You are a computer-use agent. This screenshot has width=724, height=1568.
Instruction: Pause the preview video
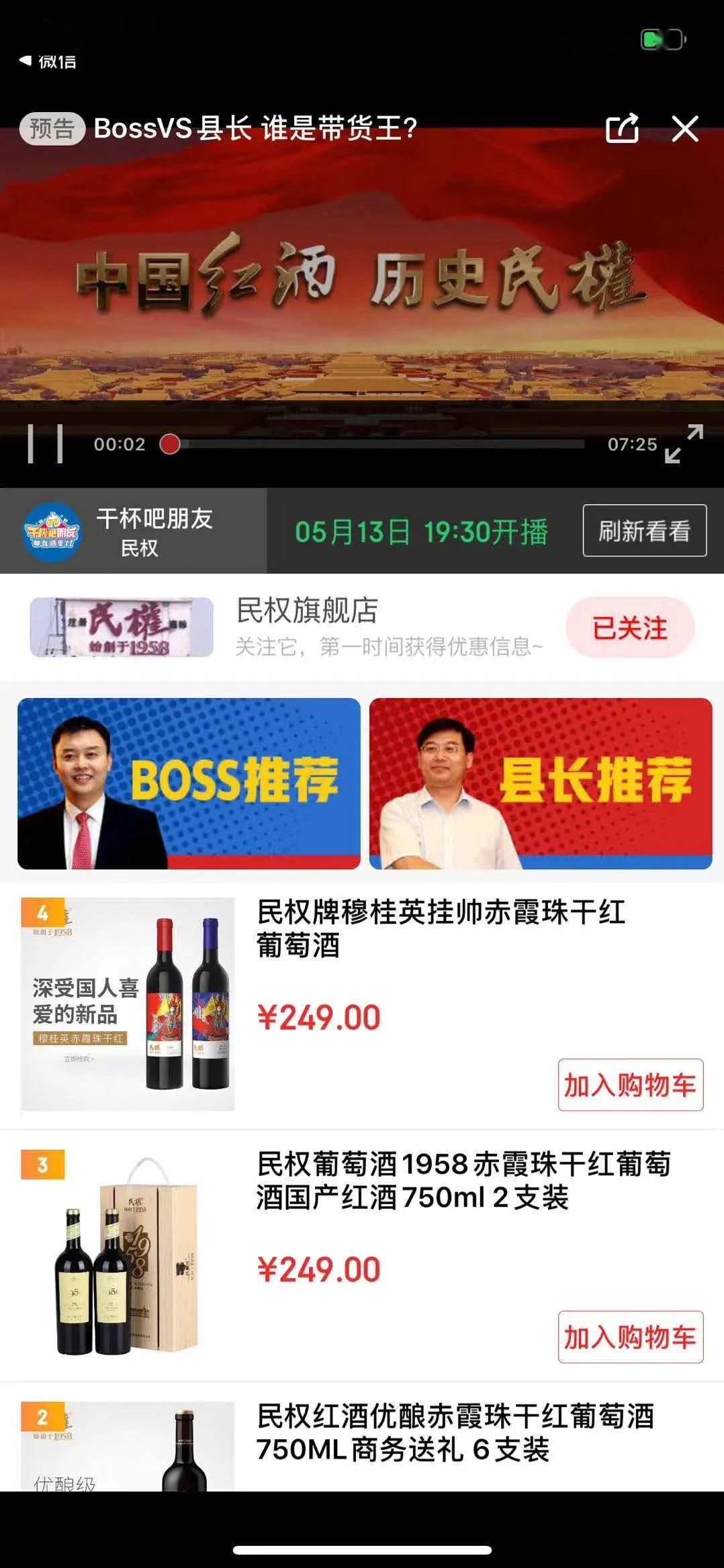pos(45,444)
